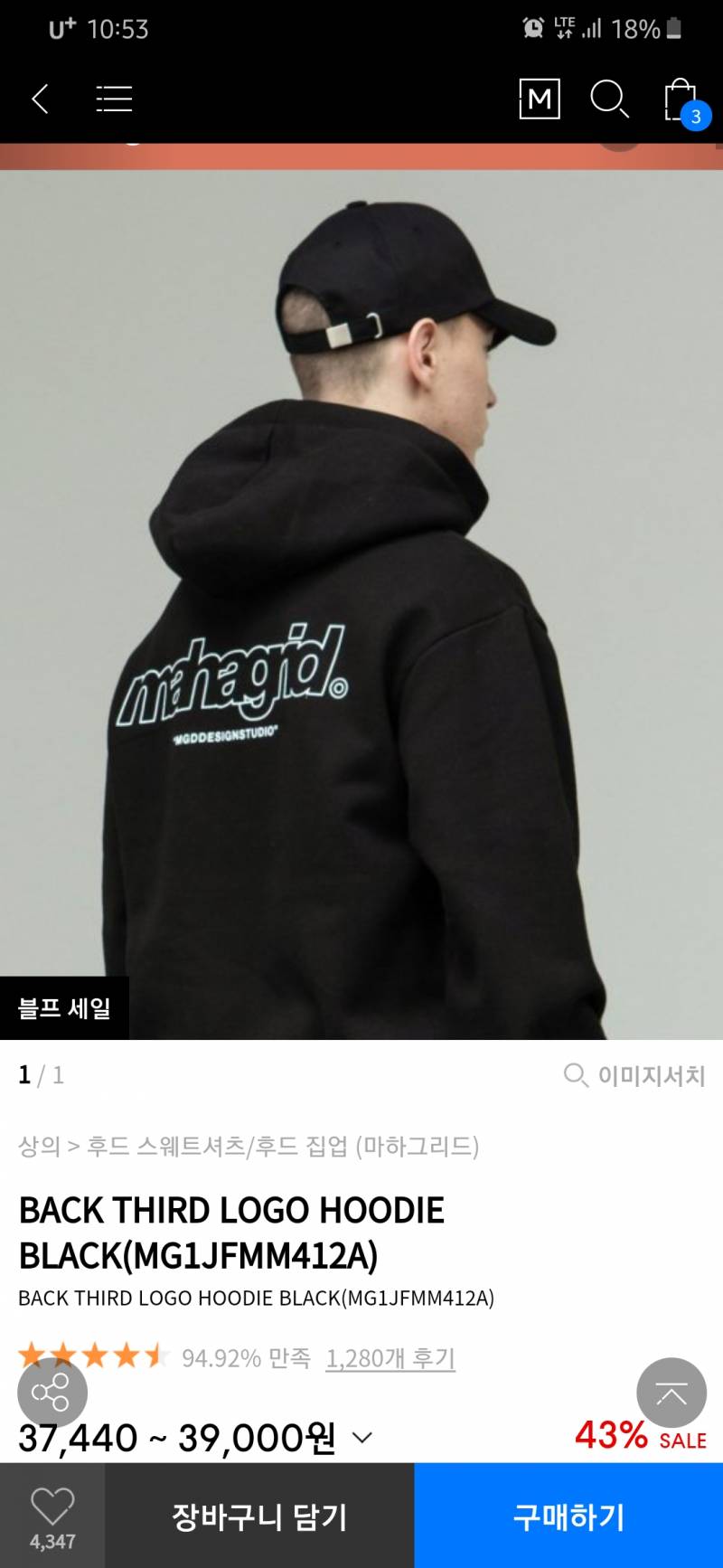The height and width of the screenshot is (1568, 723).
Task: Expand the price range dropdown chevron
Action: 365,1438
